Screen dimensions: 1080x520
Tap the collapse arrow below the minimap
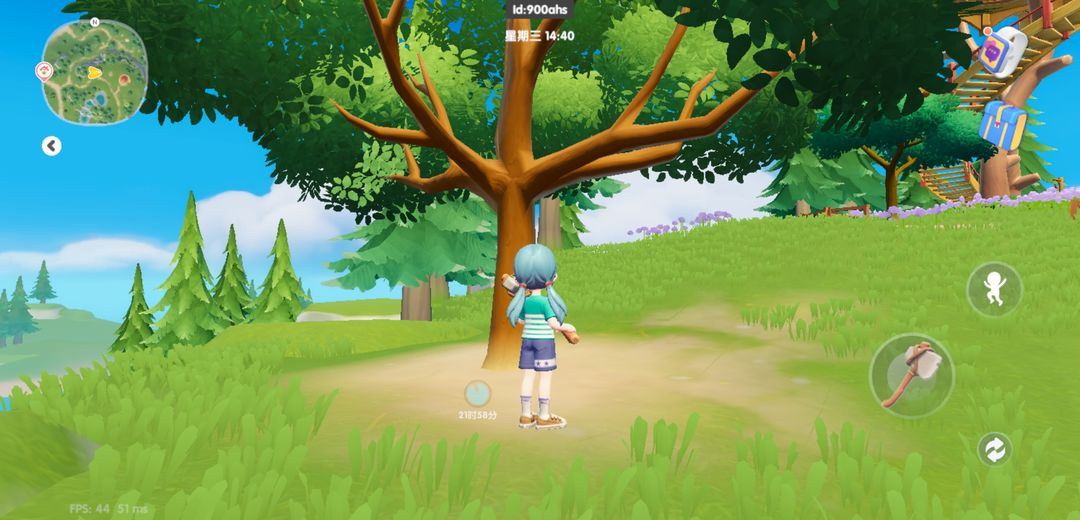click(52, 146)
